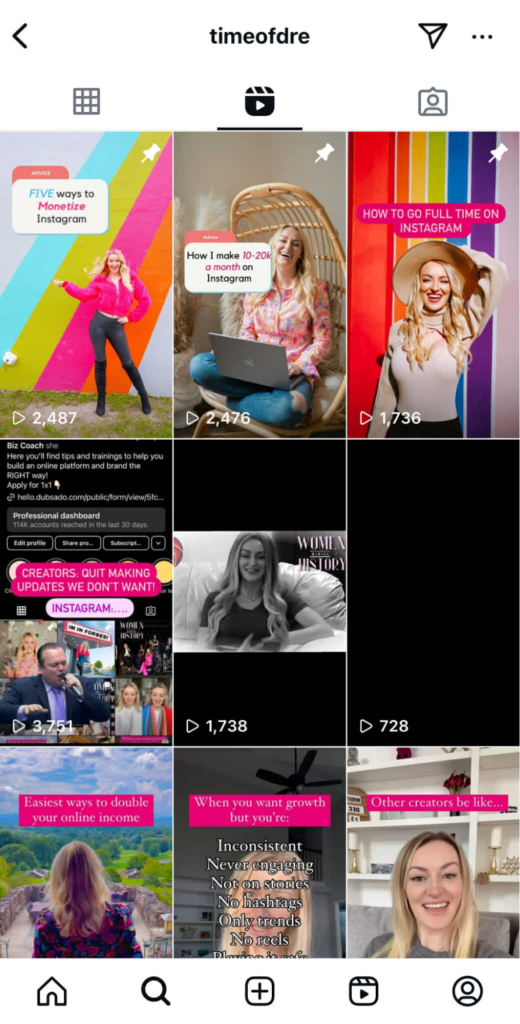This screenshot has height=1024, width=520.
Task: Go to my profile tab
Action: coord(467,991)
